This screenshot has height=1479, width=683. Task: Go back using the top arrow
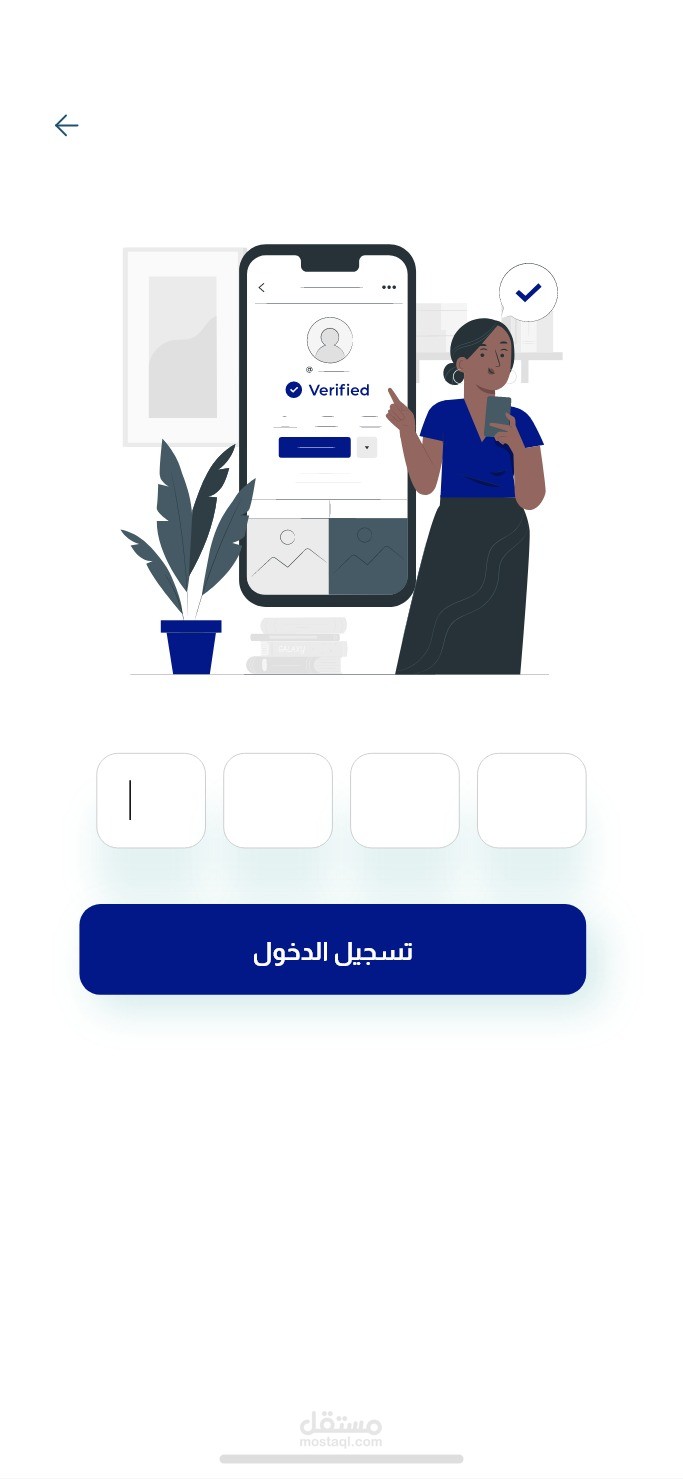tap(66, 125)
